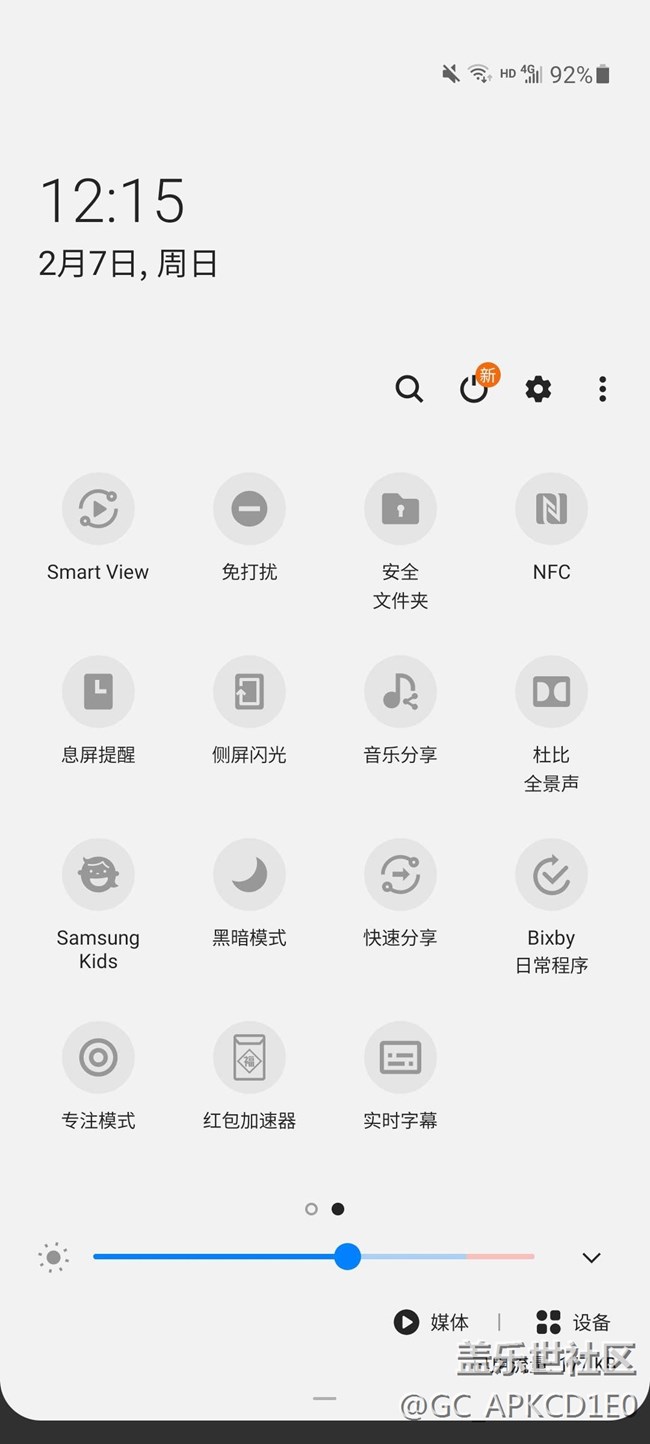
Task: Open the 媒体 media panel
Action: click(431, 1322)
